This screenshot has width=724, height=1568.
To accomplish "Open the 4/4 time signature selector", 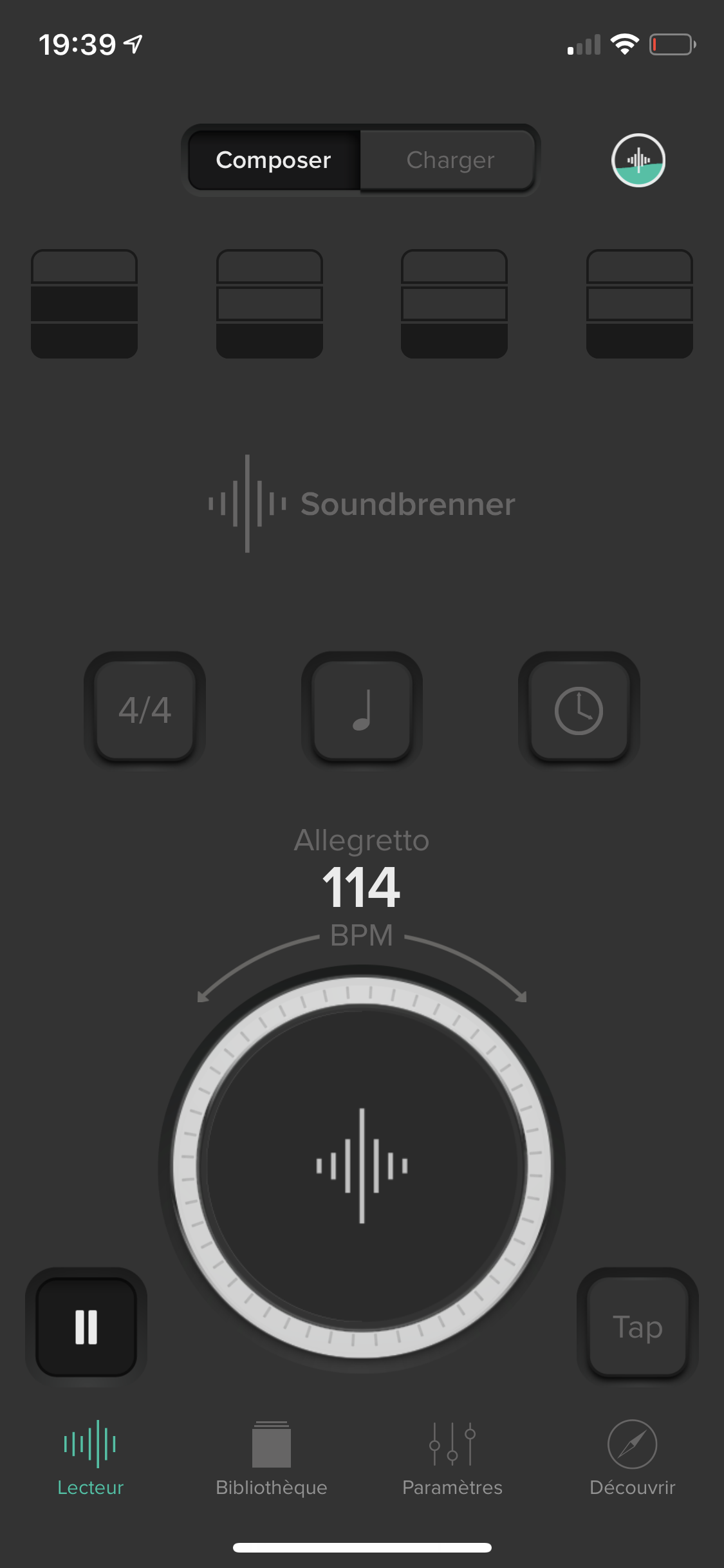I will [x=145, y=710].
